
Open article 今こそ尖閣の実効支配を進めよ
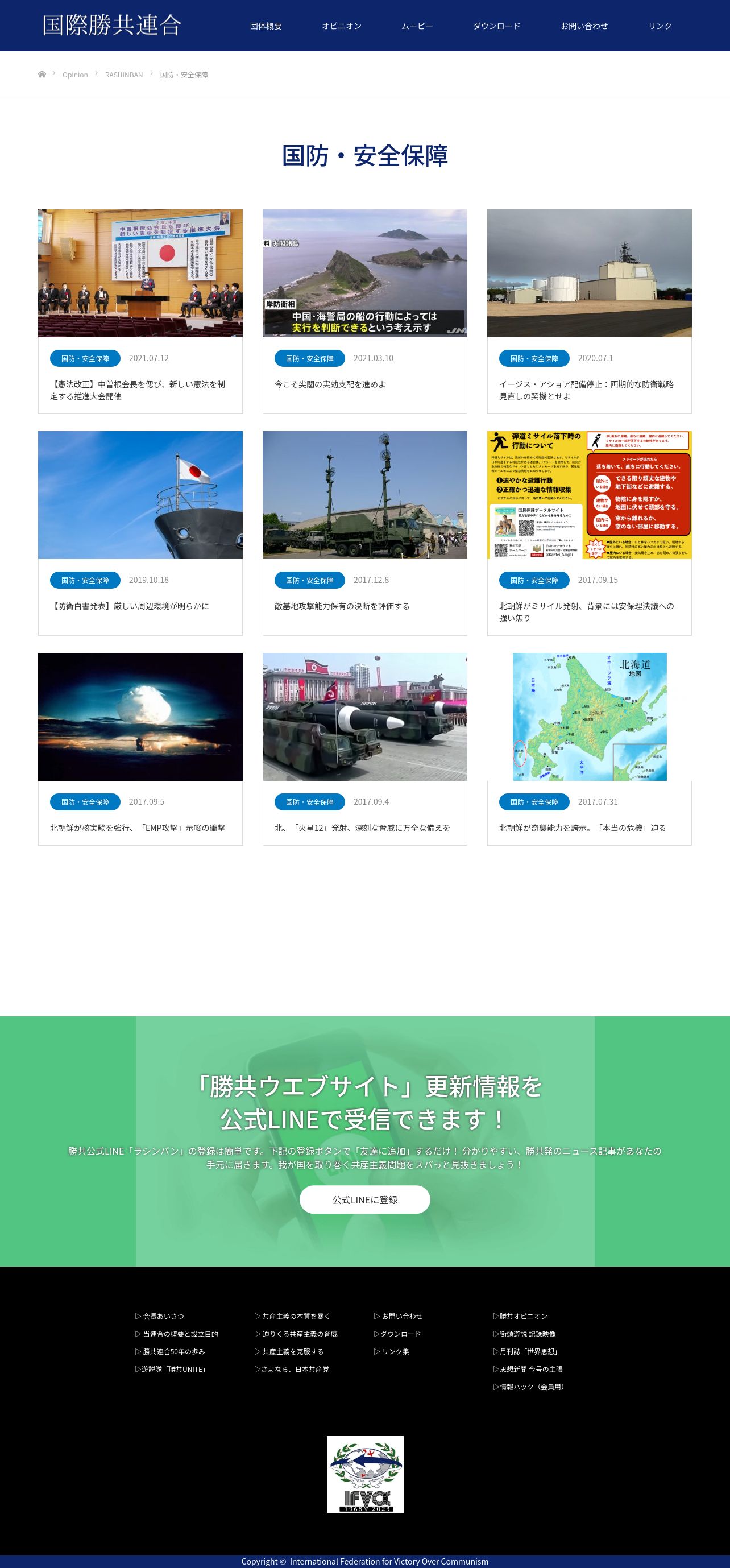[365, 312]
